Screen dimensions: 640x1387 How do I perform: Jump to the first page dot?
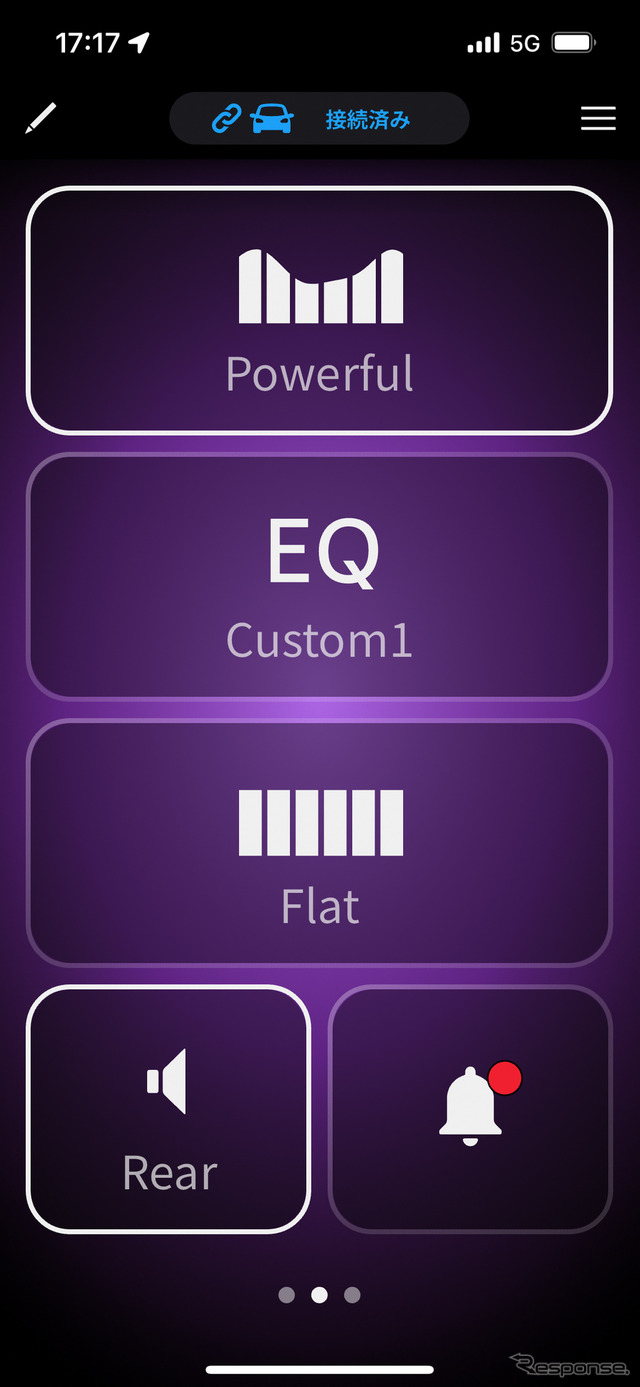click(x=287, y=1295)
